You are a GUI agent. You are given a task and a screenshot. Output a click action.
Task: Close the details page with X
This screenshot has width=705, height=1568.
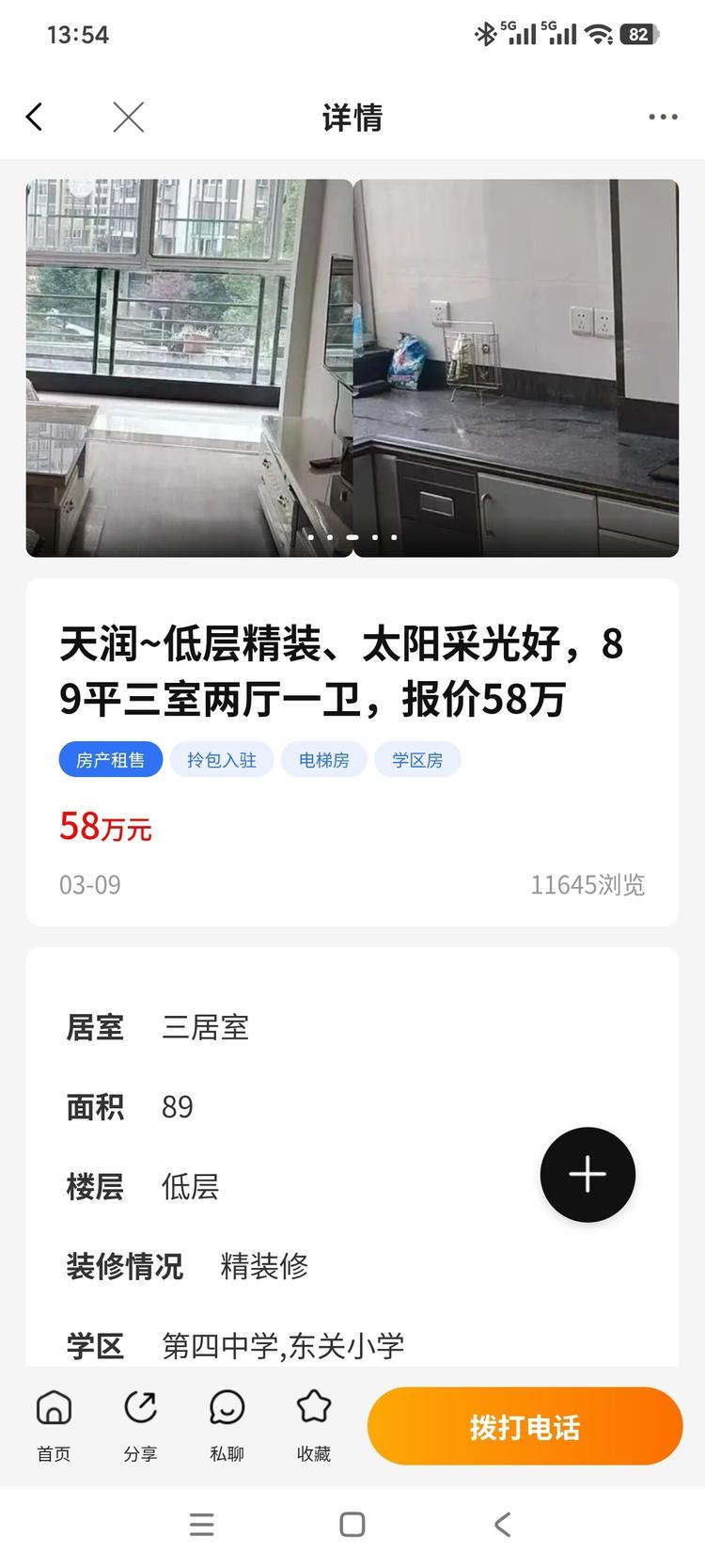pyautogui.click(x=128, y=117)
